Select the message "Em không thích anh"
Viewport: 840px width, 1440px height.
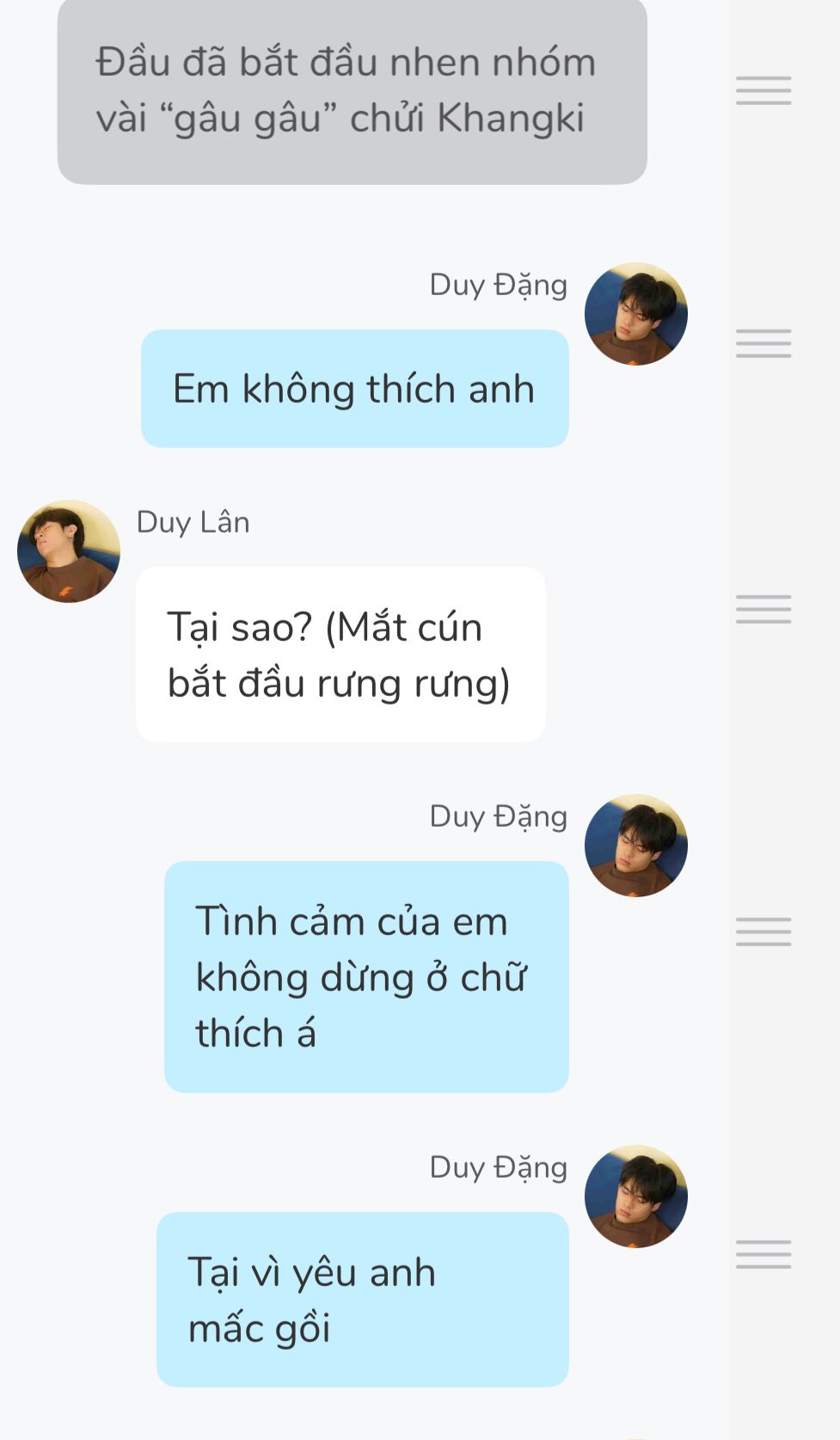(x=354, y=389)
